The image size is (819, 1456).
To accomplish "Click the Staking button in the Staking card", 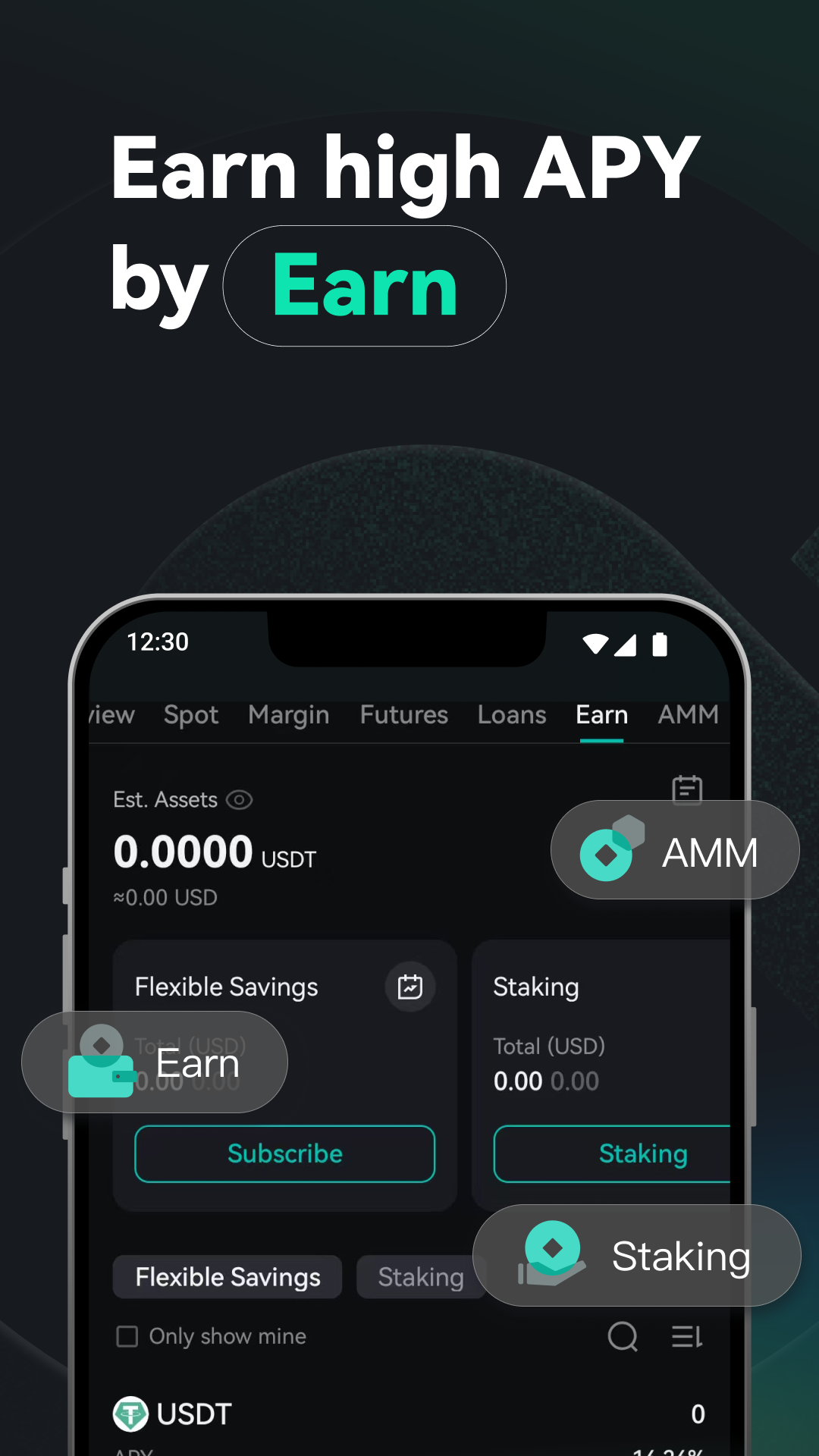I will pos(643,1153).
